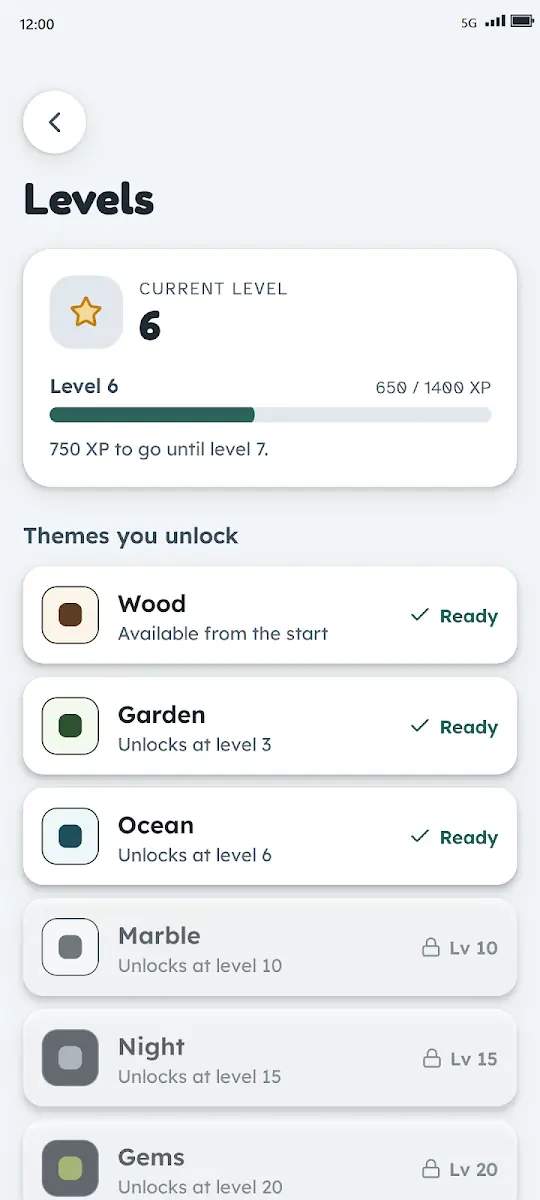Pick the Ocean theme card

point(270,837)
